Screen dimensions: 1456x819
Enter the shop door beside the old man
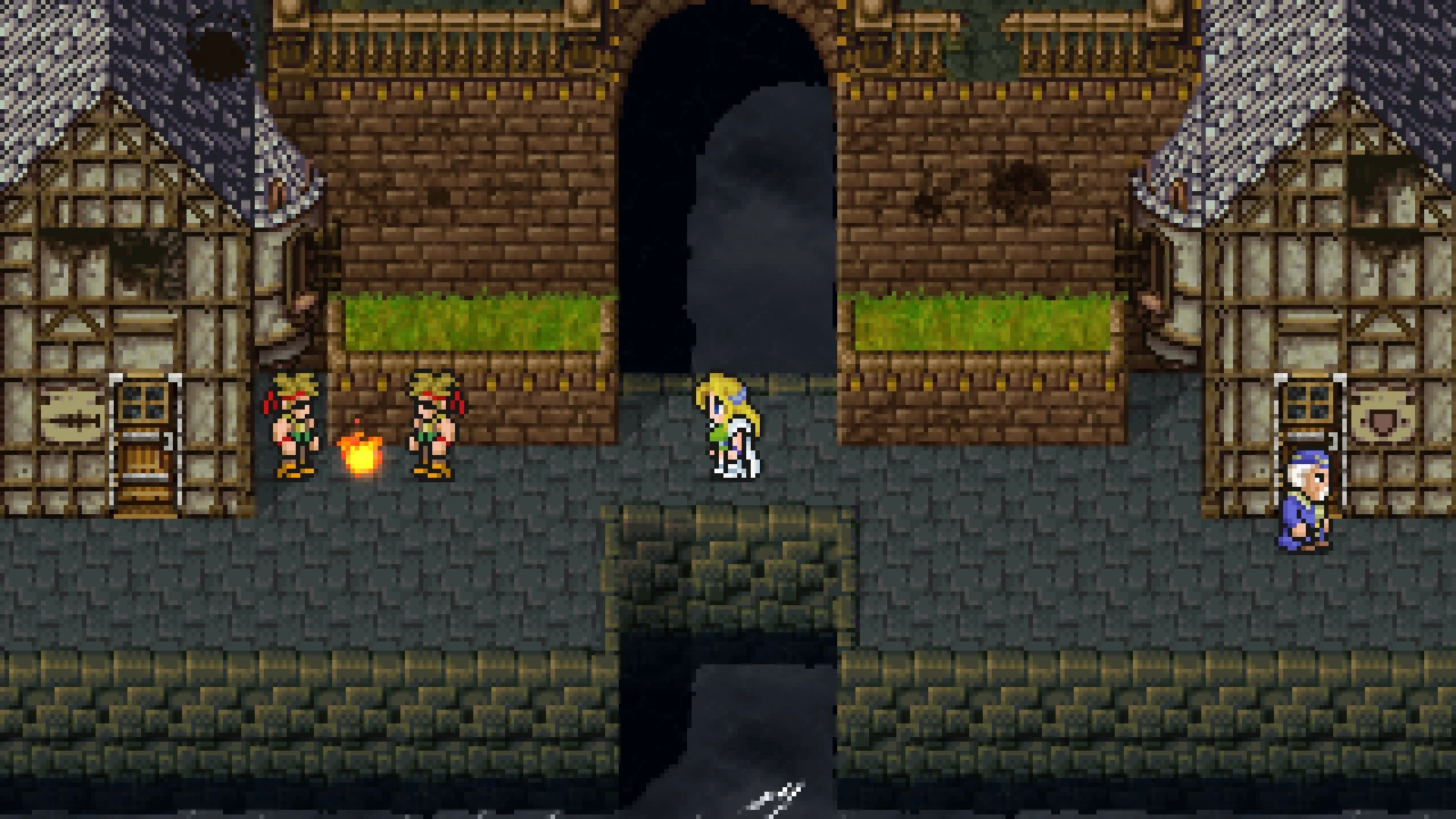[1308, 425]
